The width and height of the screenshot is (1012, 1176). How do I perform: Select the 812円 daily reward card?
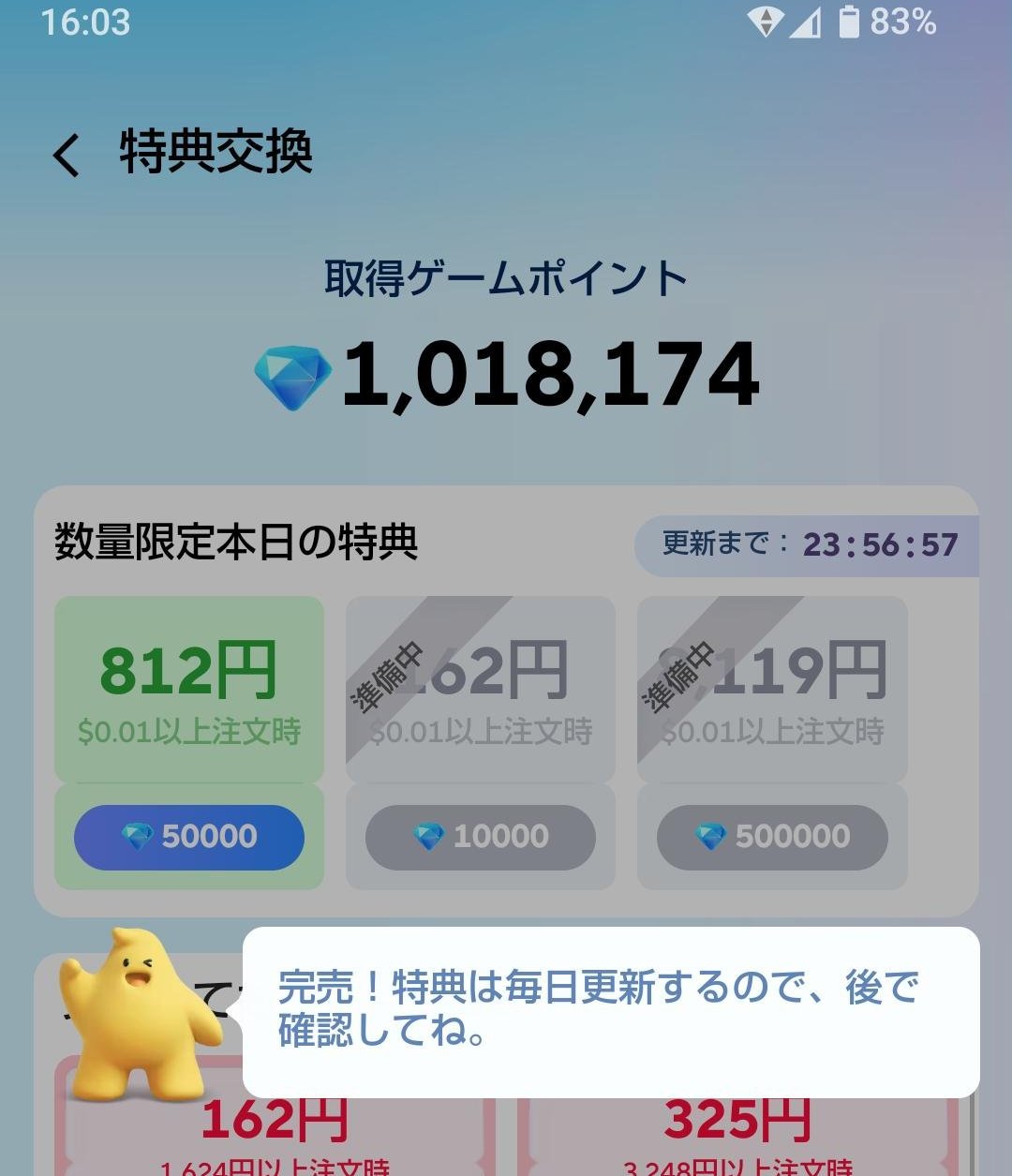[x=189, y=690]
